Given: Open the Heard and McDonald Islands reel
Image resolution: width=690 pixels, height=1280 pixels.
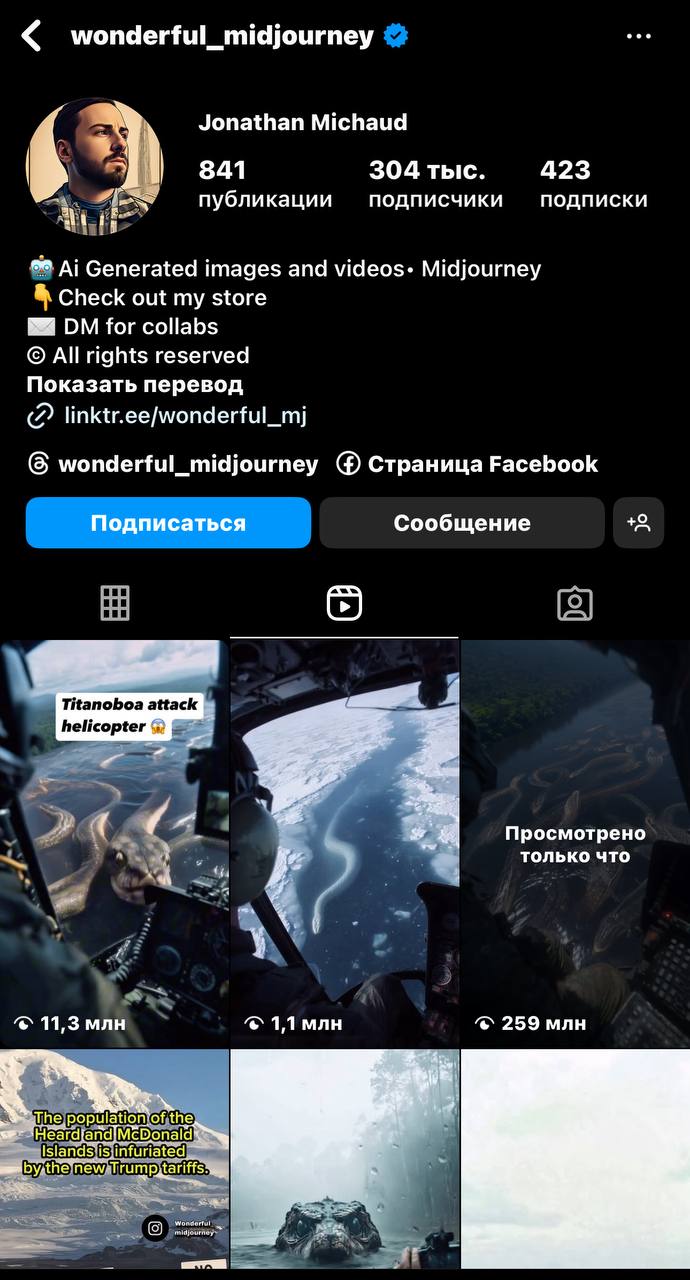Looking at the screenshot, I should (113, 1160).
